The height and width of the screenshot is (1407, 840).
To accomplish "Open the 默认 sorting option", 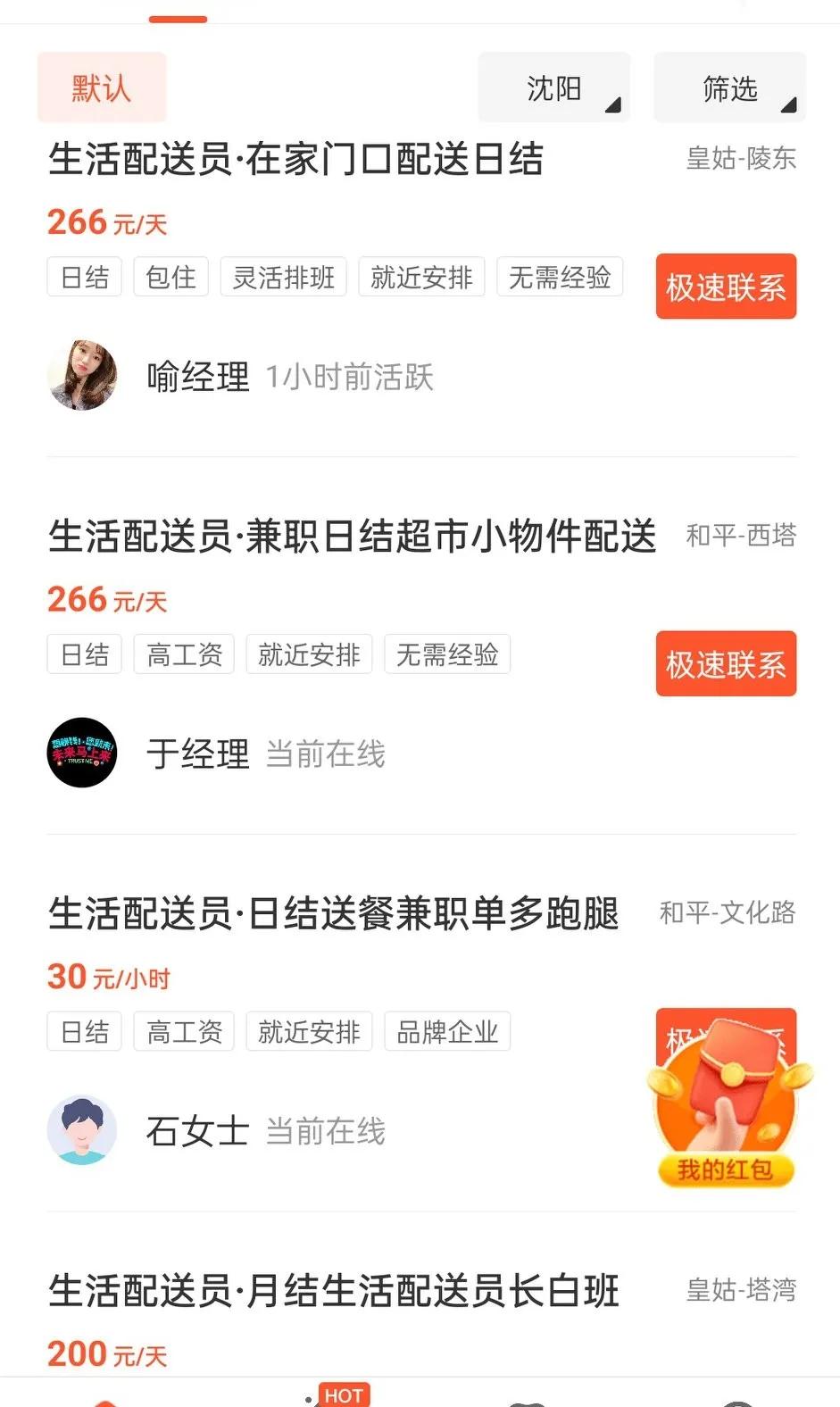I will [x=101, y=87].
